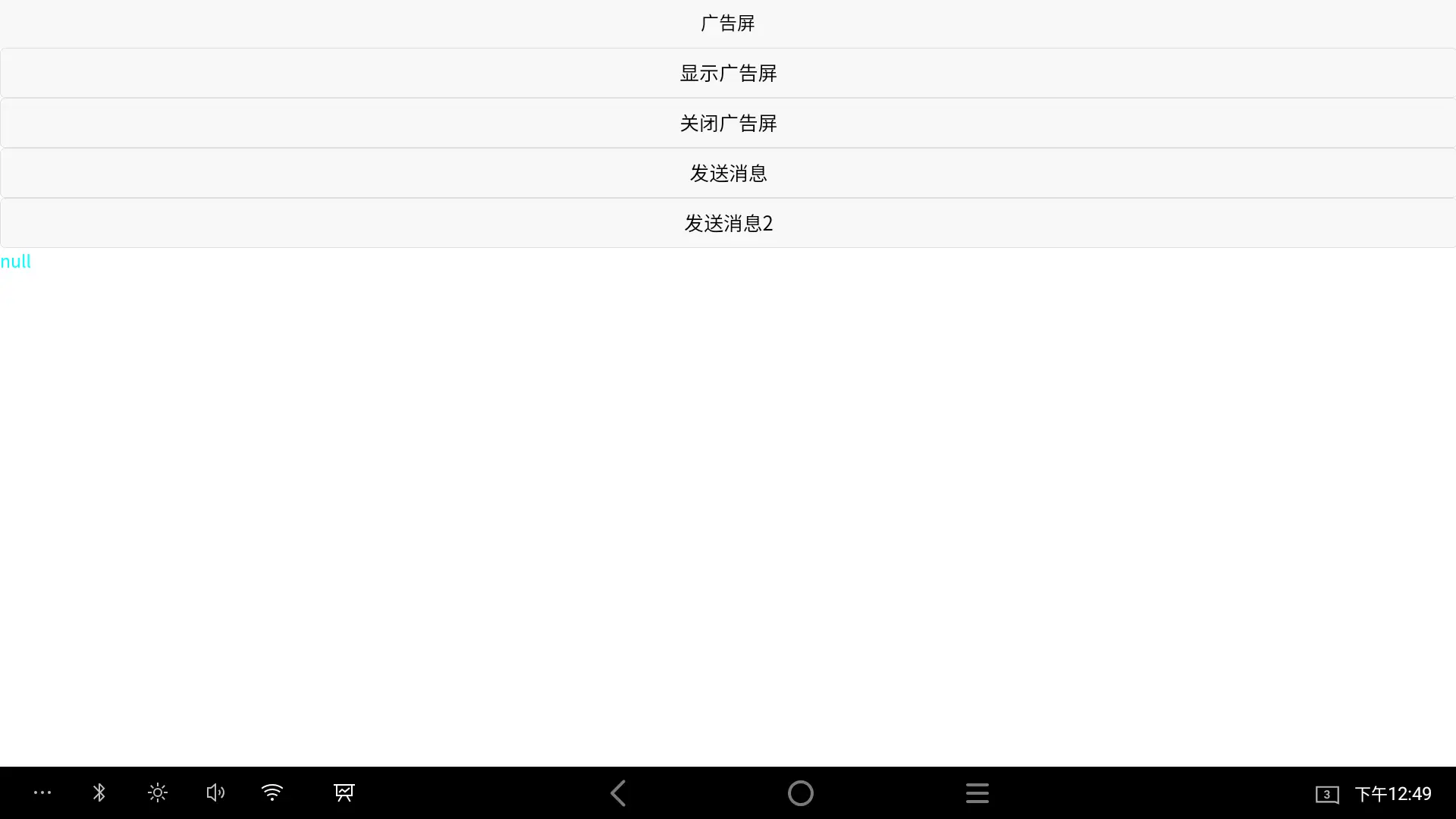Go back using the navigation bar
The width and height of the screenshot is (1456, 819).
[618, 793]
